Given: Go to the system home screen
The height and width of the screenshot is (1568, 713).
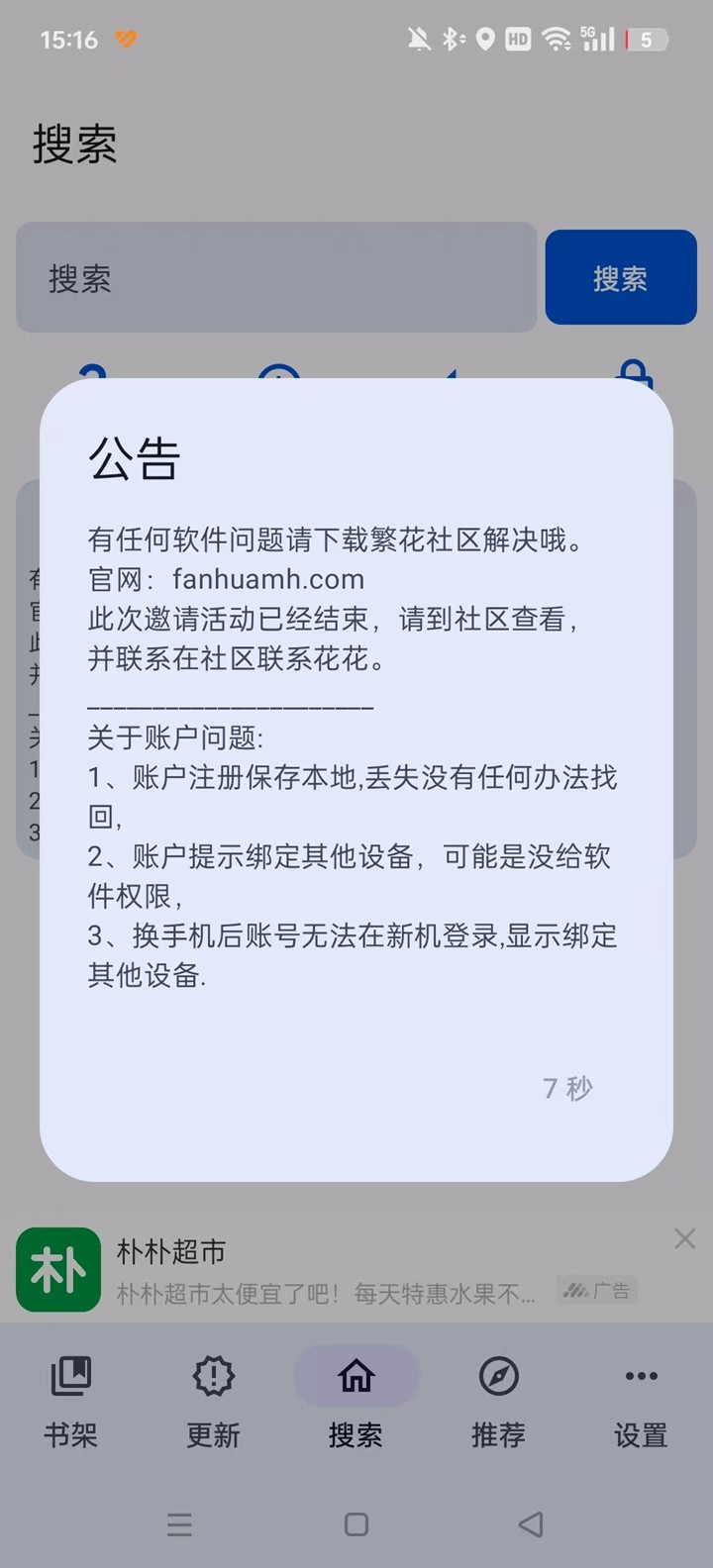Looking at the screenshot, I should [x=356, y=1524].
